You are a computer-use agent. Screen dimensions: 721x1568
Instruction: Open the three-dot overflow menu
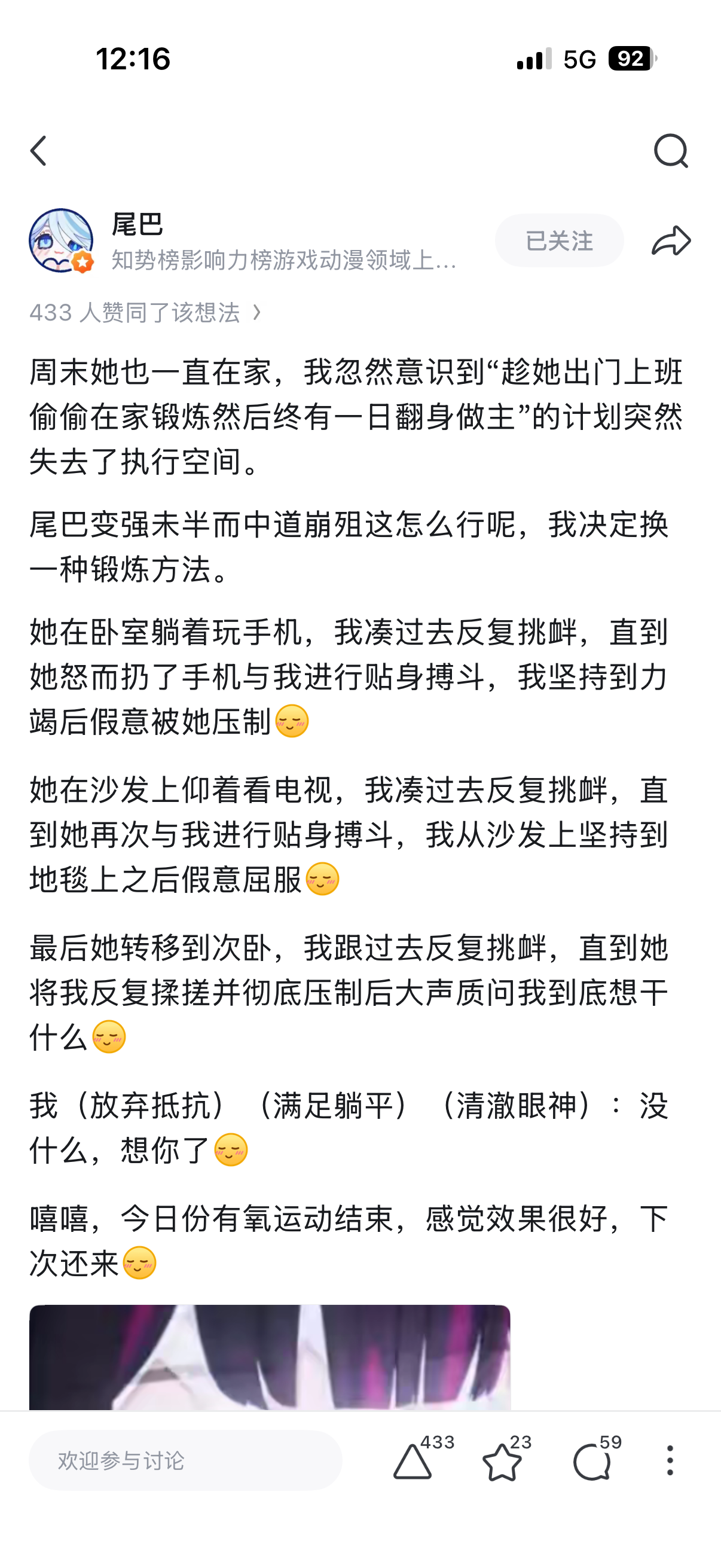[670, 1460]
